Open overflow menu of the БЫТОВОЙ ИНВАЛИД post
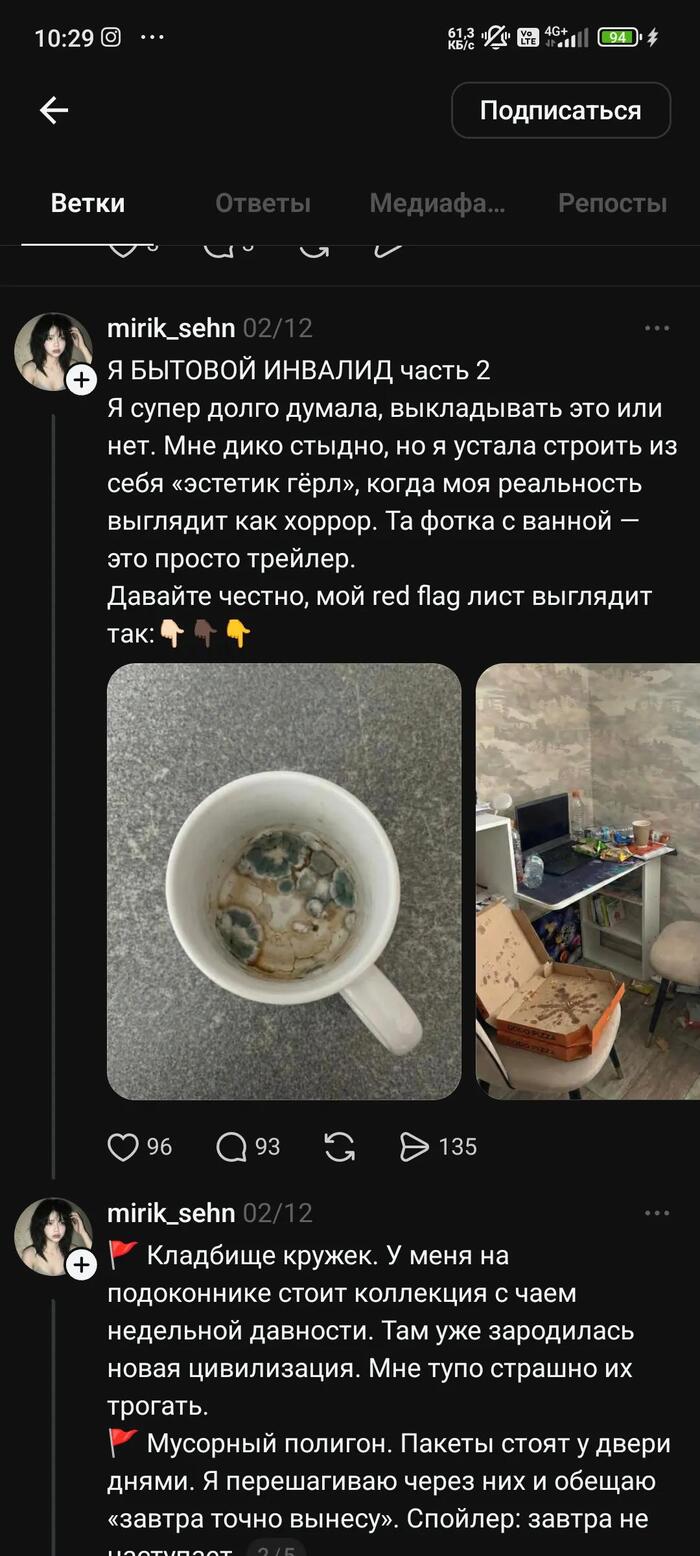Image resolution: width=700 pixels, height=1556 pixels. pyautogui.click(x=657, y=328)
